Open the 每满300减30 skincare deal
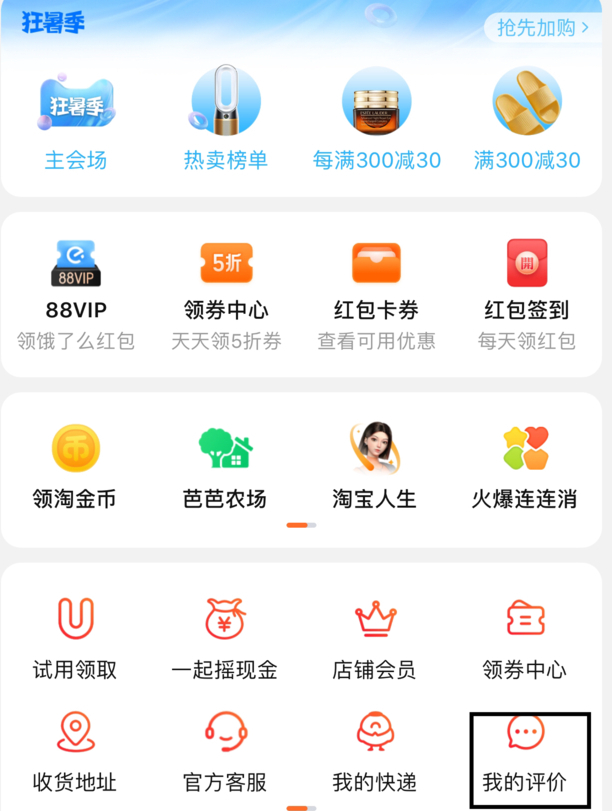The height and width of the screenshot is (811, 612). click(x=377, y=120)
